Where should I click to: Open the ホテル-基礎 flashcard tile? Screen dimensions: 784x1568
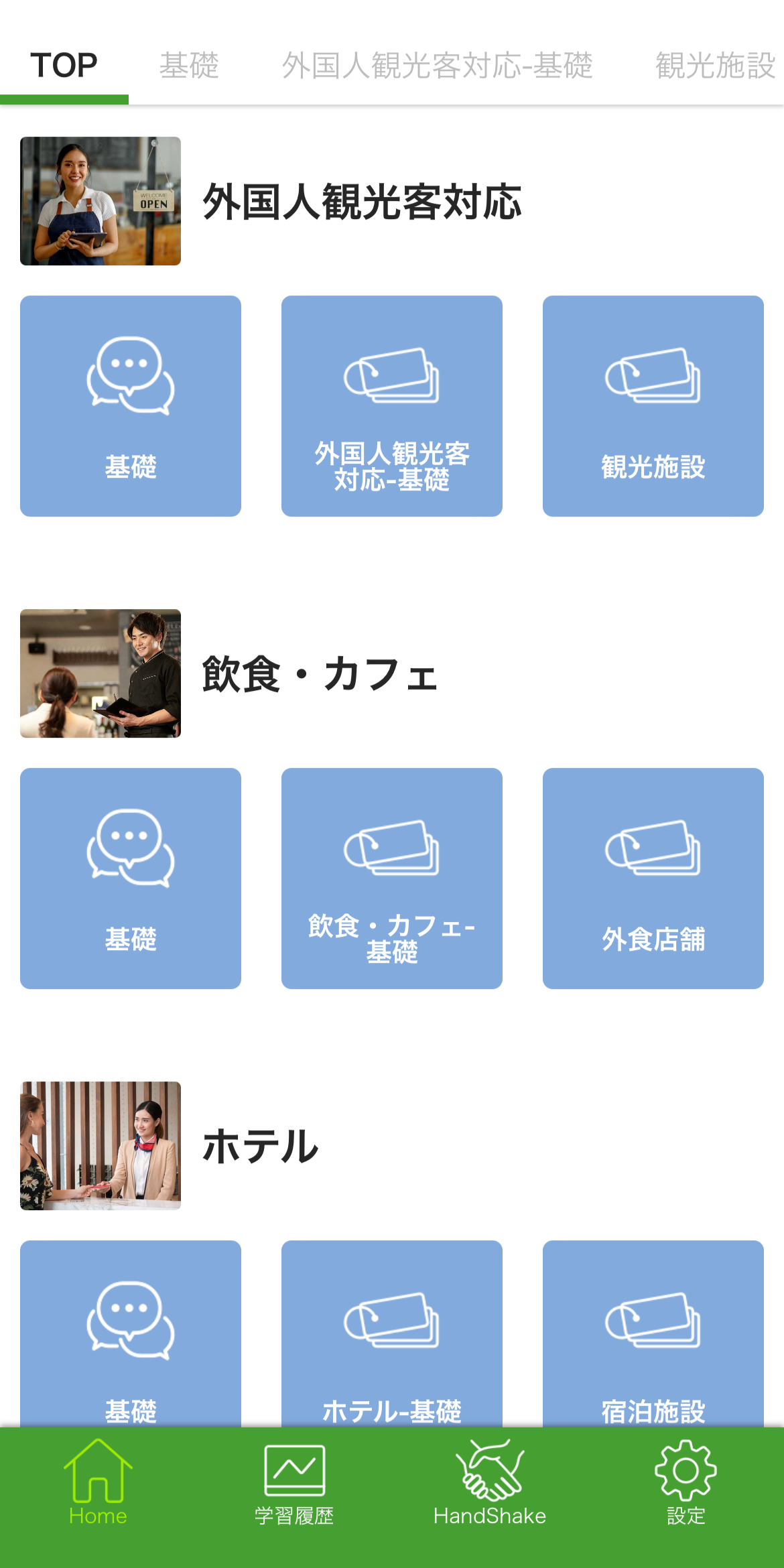click(392, 1333)
